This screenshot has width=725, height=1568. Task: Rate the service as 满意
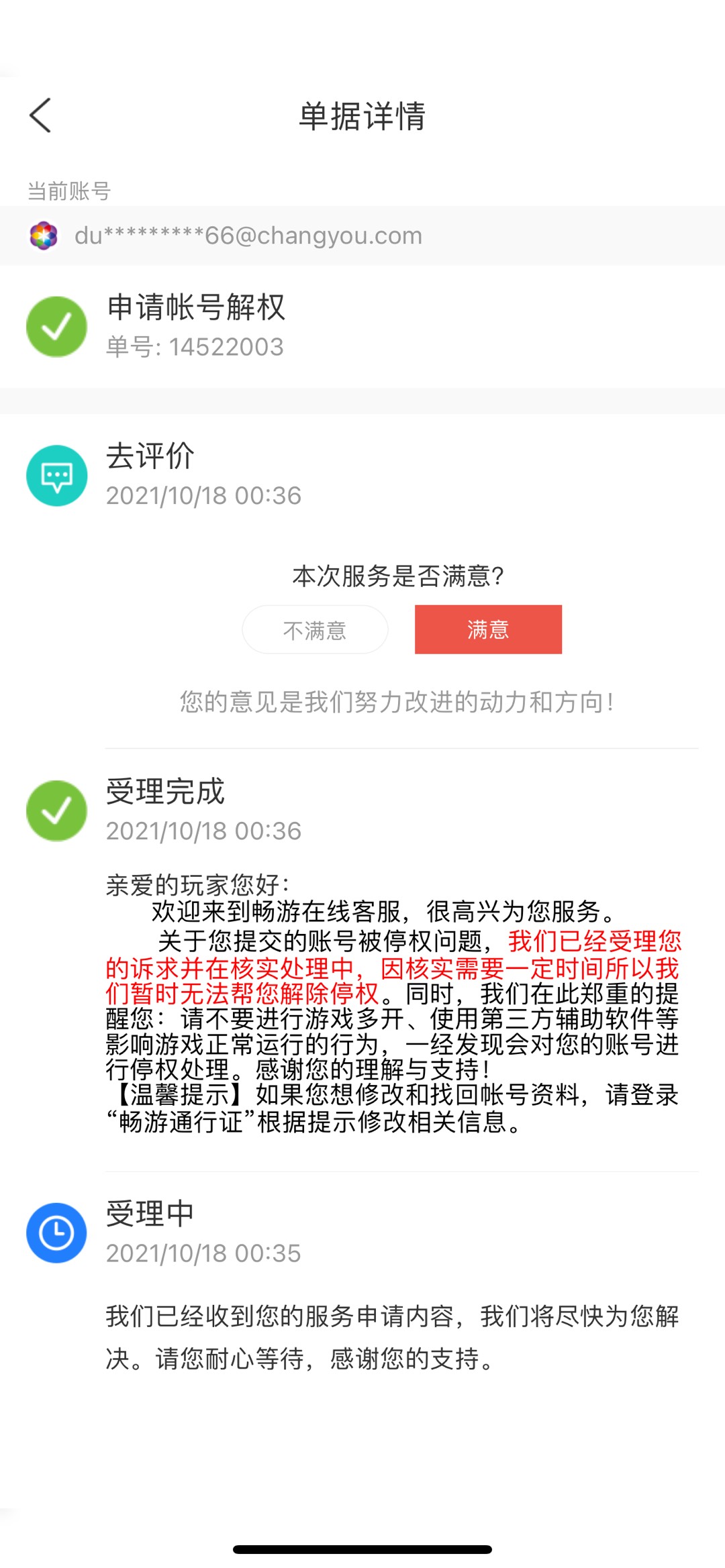(488, 629)
